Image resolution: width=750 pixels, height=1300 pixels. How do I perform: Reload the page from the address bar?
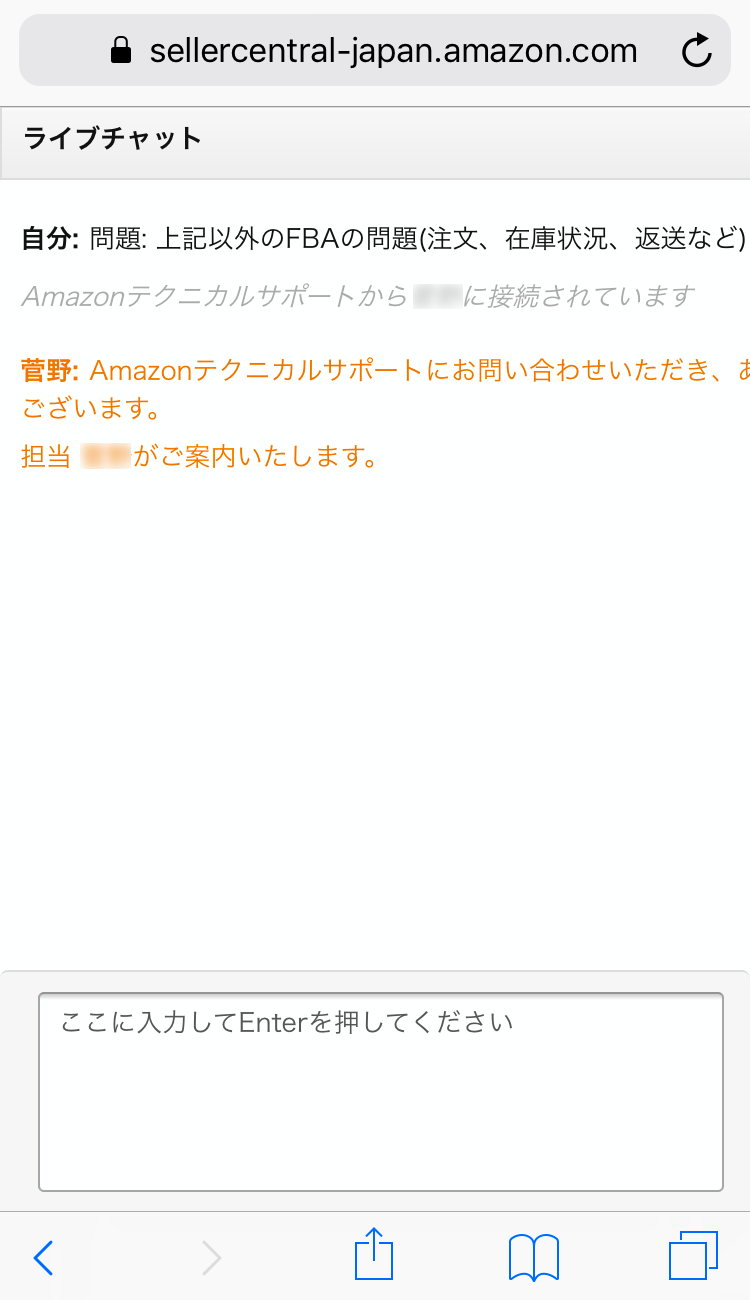696,51
